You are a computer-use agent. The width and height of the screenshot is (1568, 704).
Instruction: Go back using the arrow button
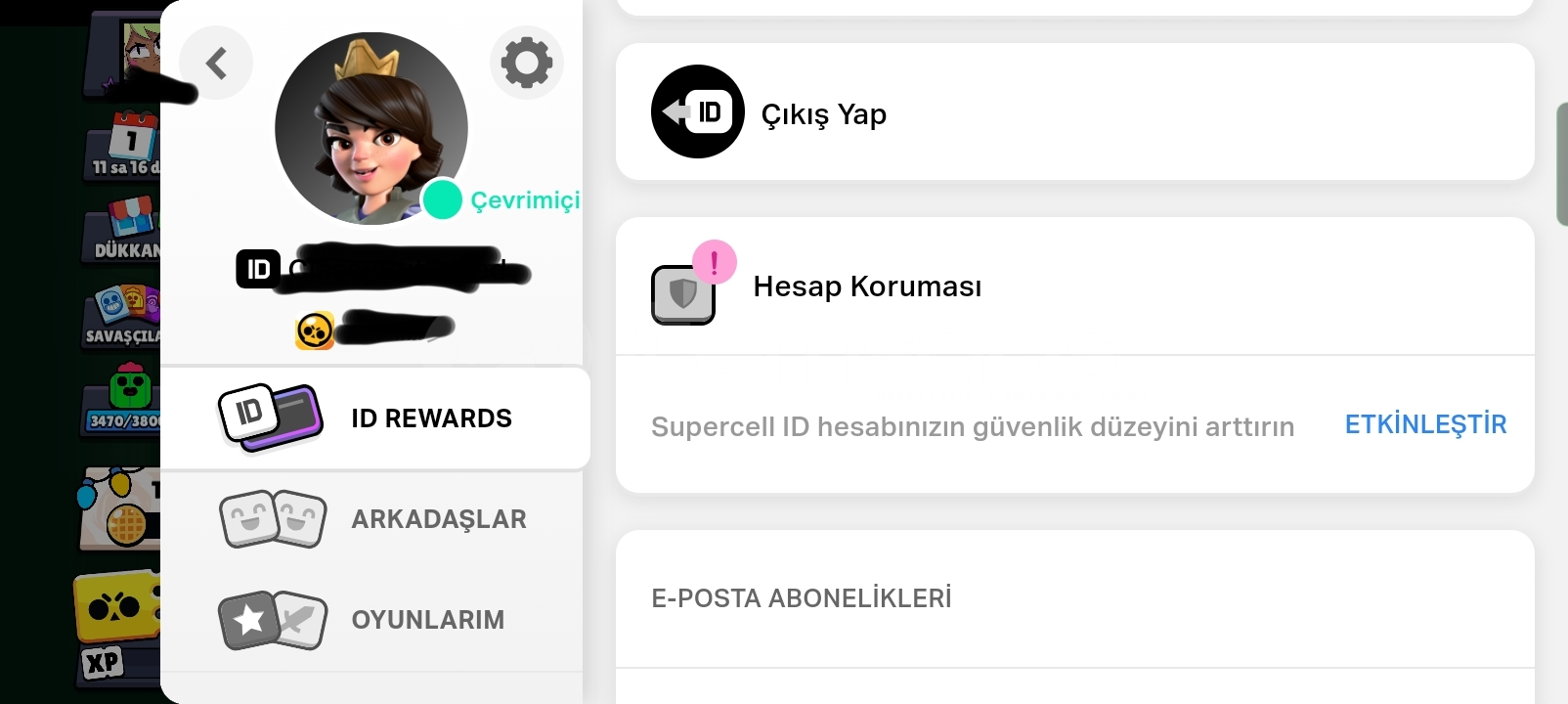216,64
